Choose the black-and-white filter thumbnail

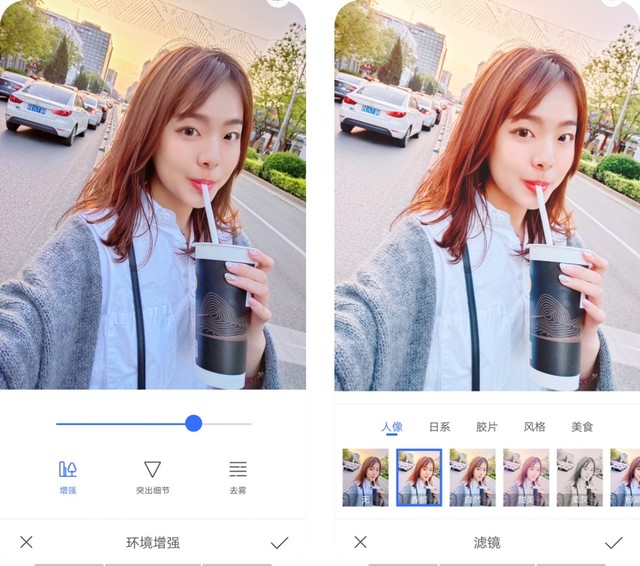coord(579,477)
